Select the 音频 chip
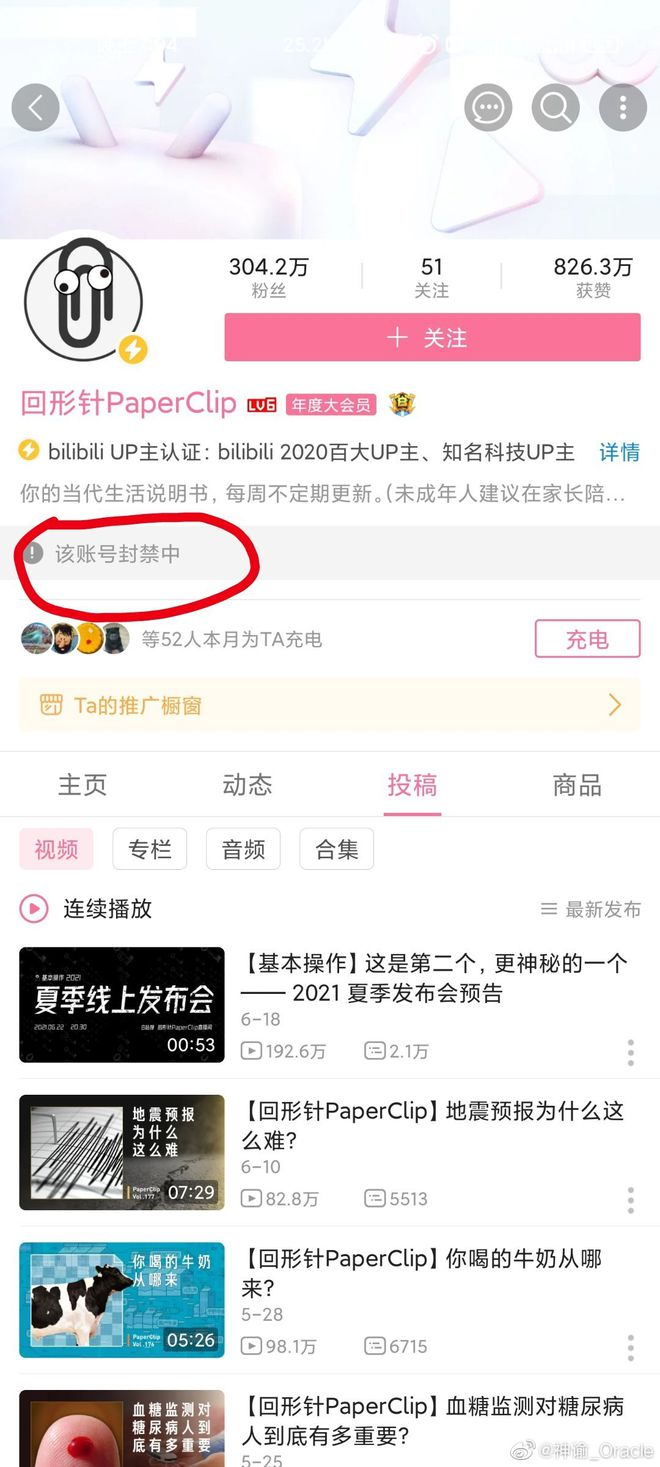660x1467 pixels. pyautogui.click(x=243, y=849)
